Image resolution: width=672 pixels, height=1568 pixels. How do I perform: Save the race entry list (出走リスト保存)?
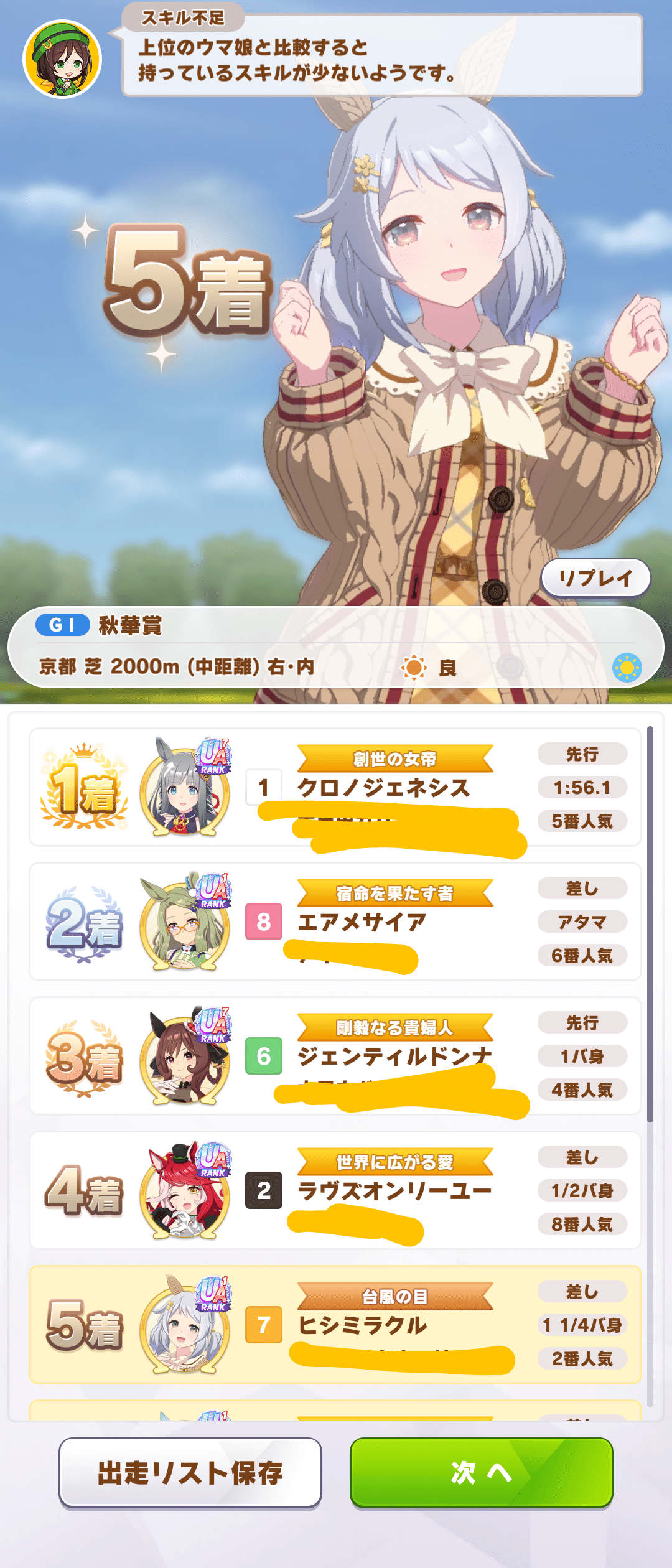click(190, 1472)
